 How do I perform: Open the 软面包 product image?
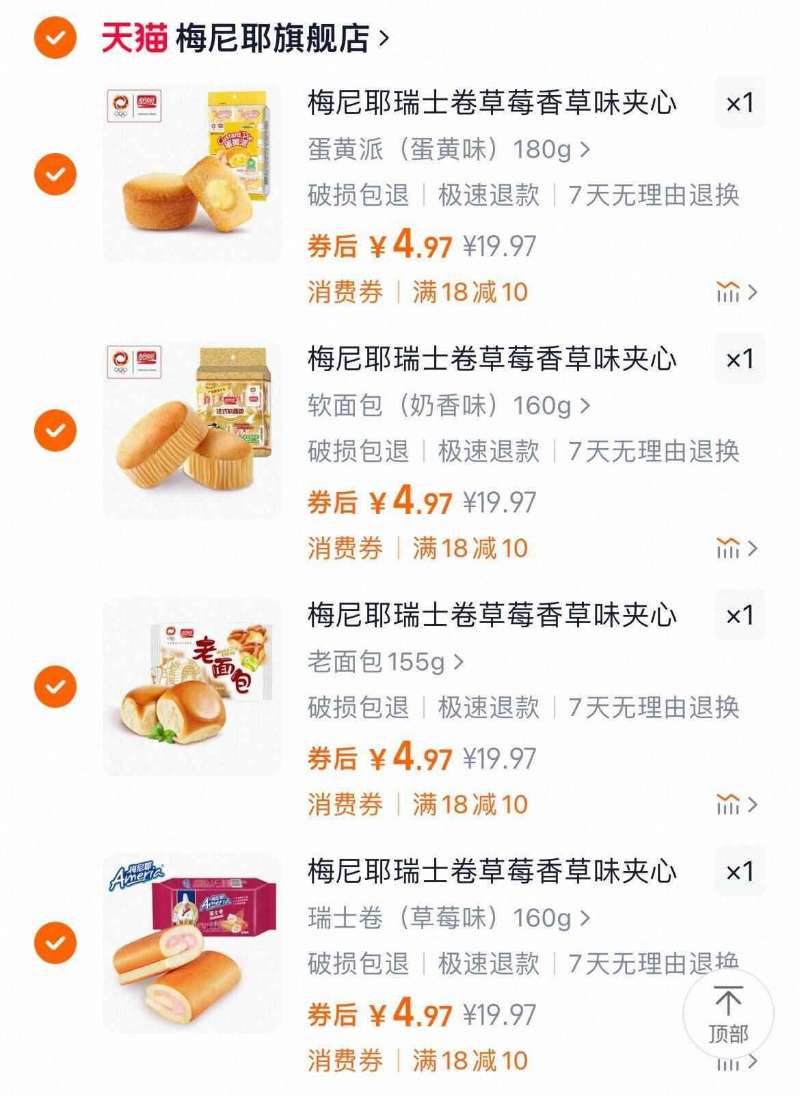[192, 430]
